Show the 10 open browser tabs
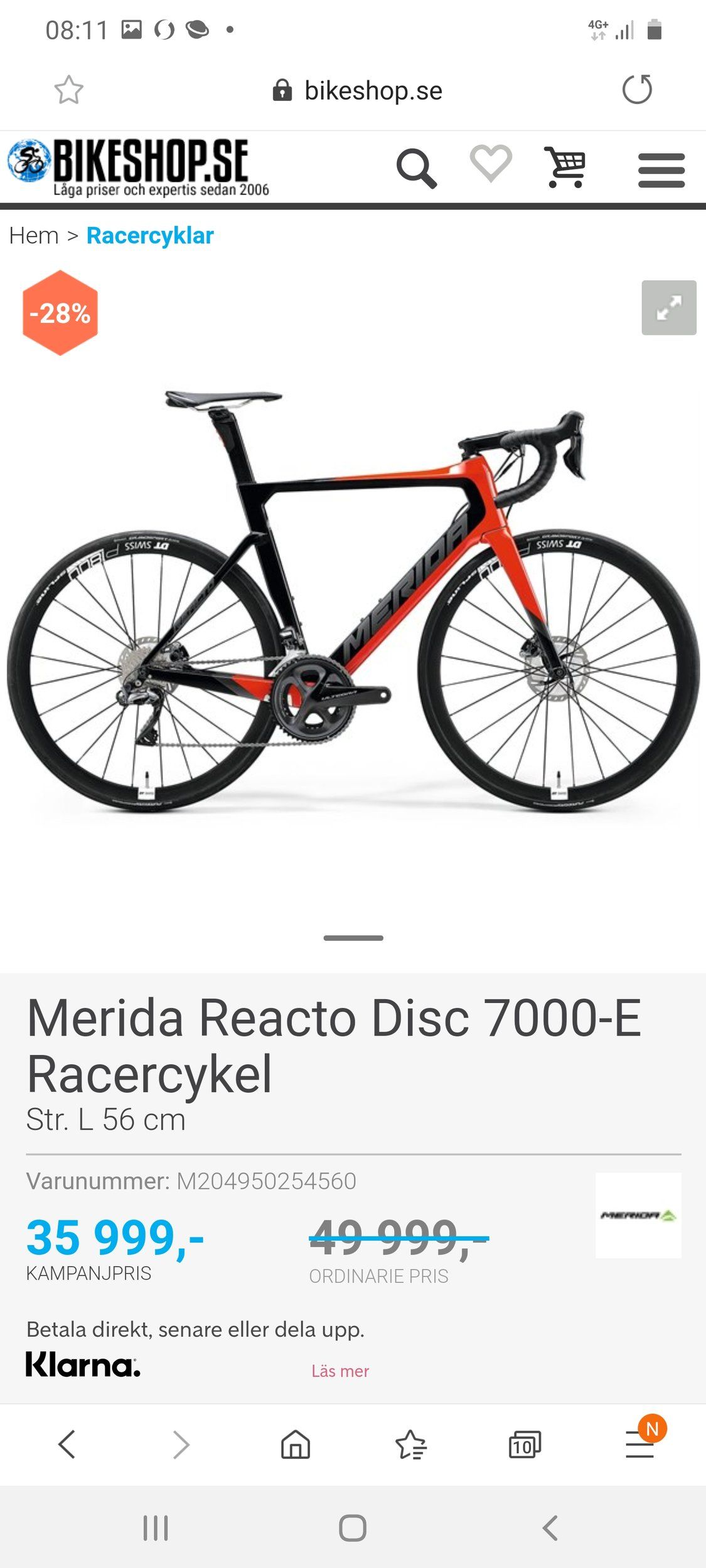Viewport: 706px width, 1568px height. pos(524,1444)
